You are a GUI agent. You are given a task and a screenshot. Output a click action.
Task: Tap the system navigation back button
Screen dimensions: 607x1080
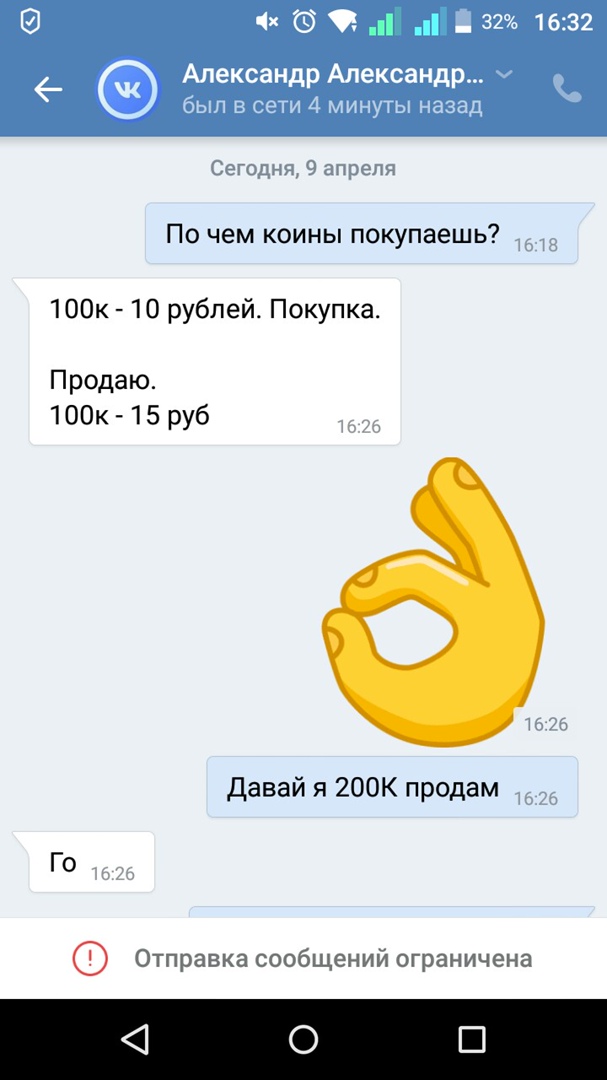click(135, 1039)
